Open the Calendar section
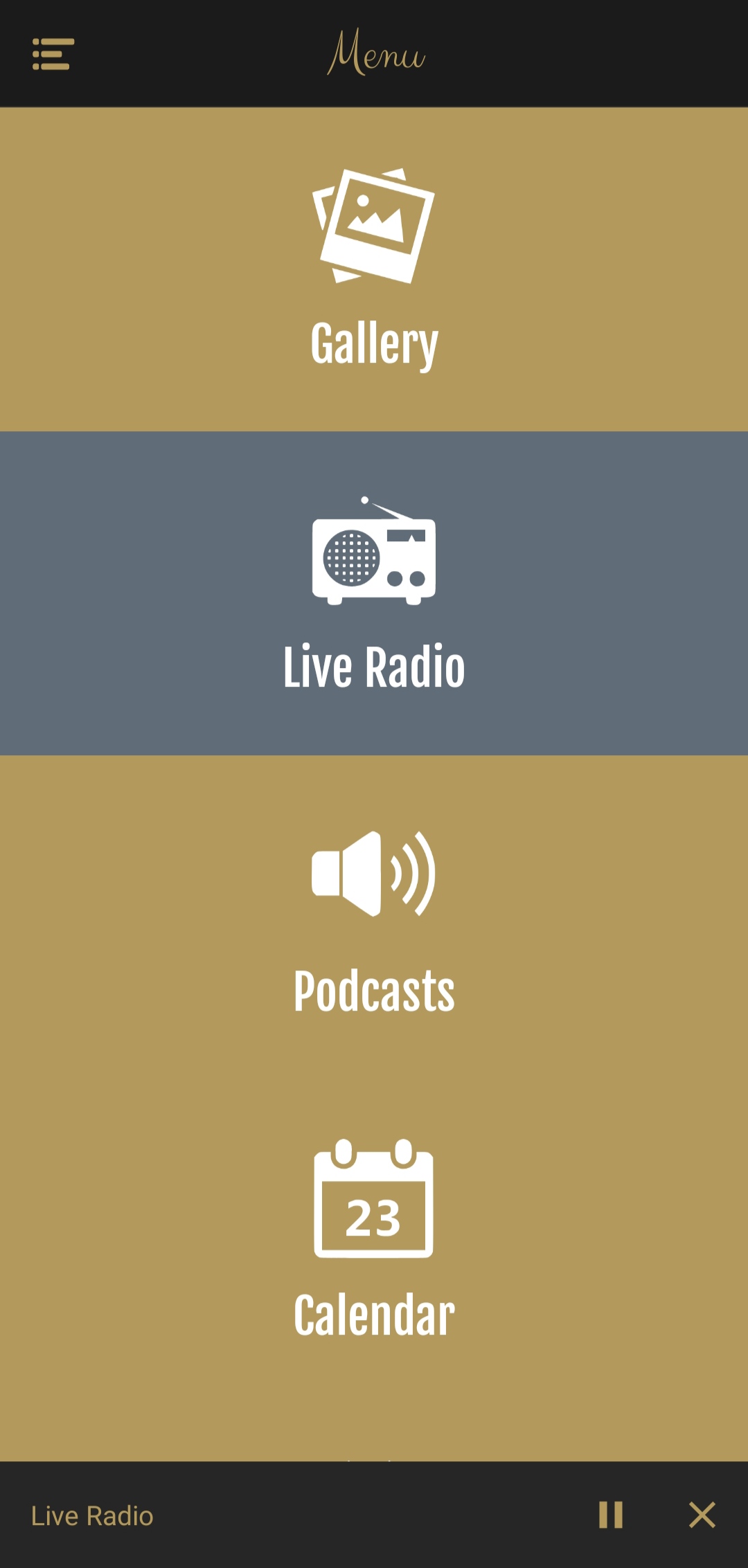Viewport: 748px width, 1568px height. pyautogui.click(x=374, y=1239)
